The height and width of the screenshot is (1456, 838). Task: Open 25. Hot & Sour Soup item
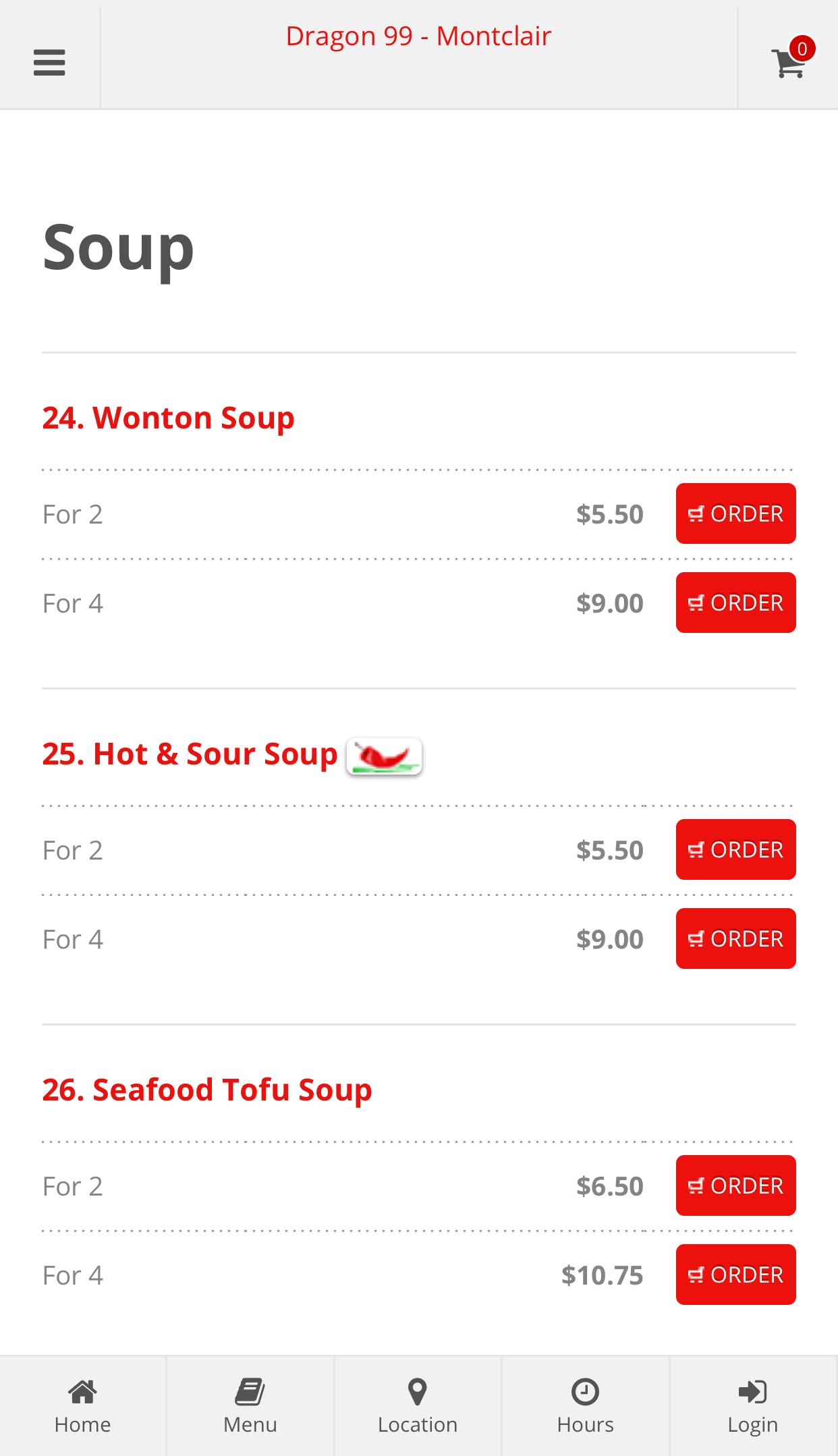coord(190,754)
